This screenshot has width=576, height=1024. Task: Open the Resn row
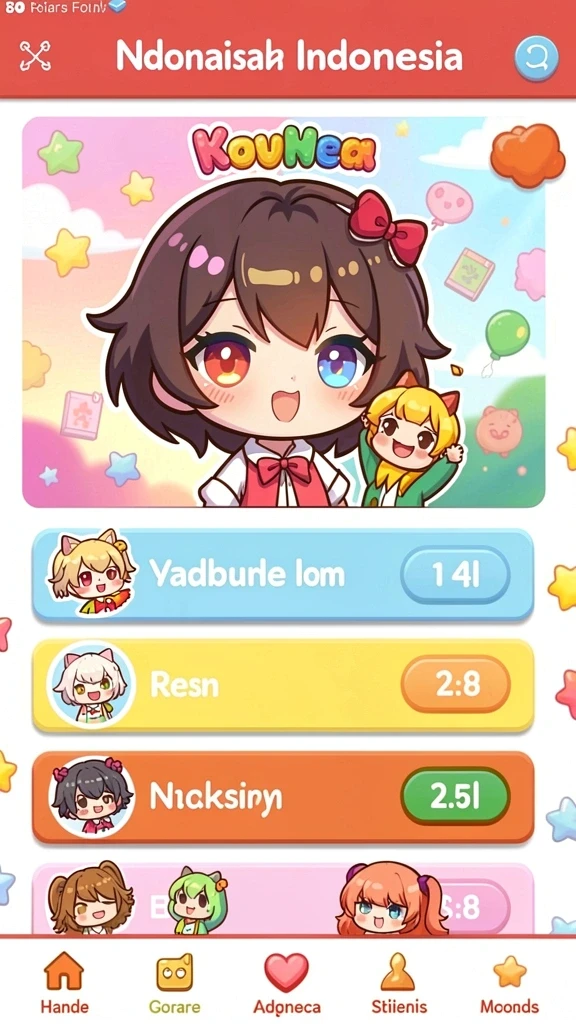pos(283,685)
